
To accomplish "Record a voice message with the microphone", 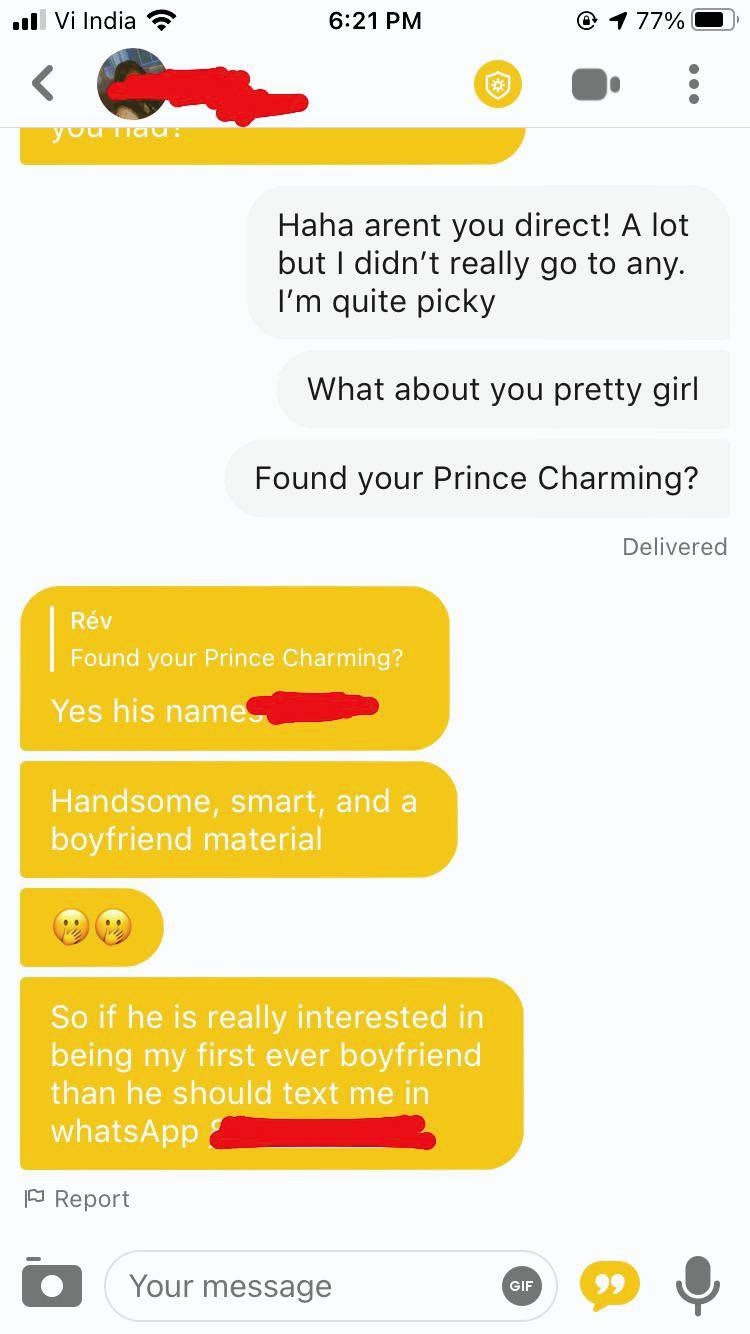I will 697,1285.
